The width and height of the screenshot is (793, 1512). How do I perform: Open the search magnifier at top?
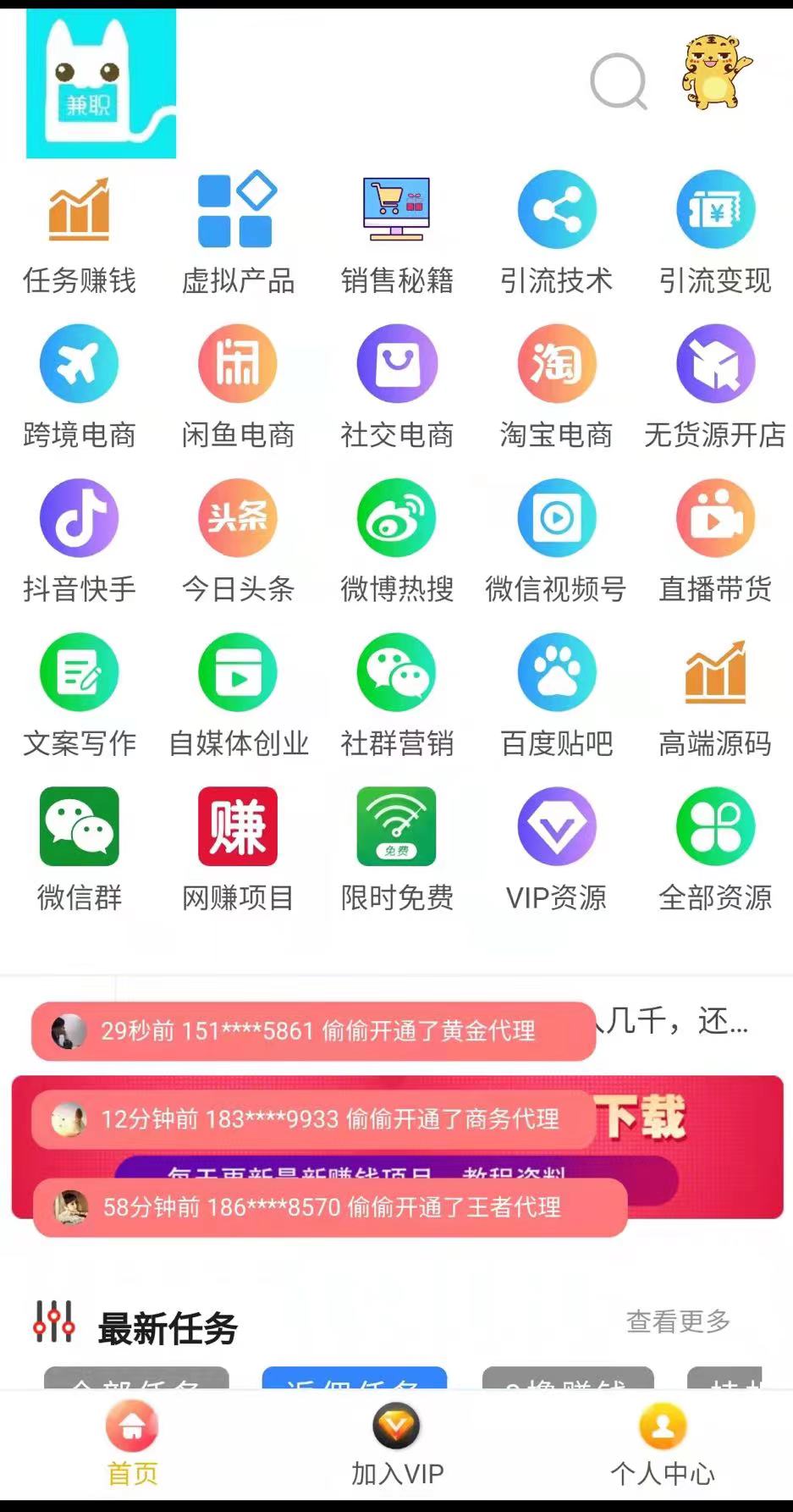click(x=617, y=81)
